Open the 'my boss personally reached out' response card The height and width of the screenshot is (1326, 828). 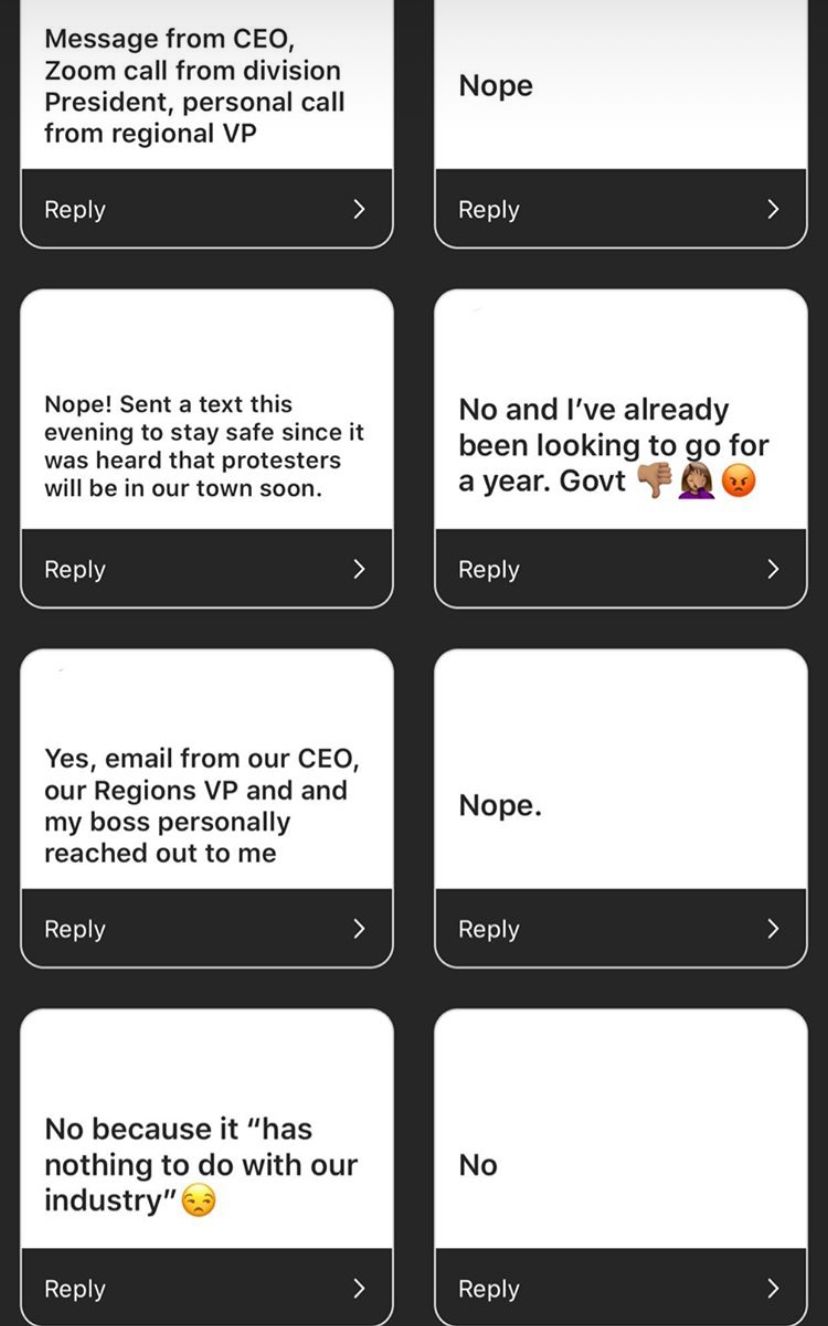coord(206,770)
